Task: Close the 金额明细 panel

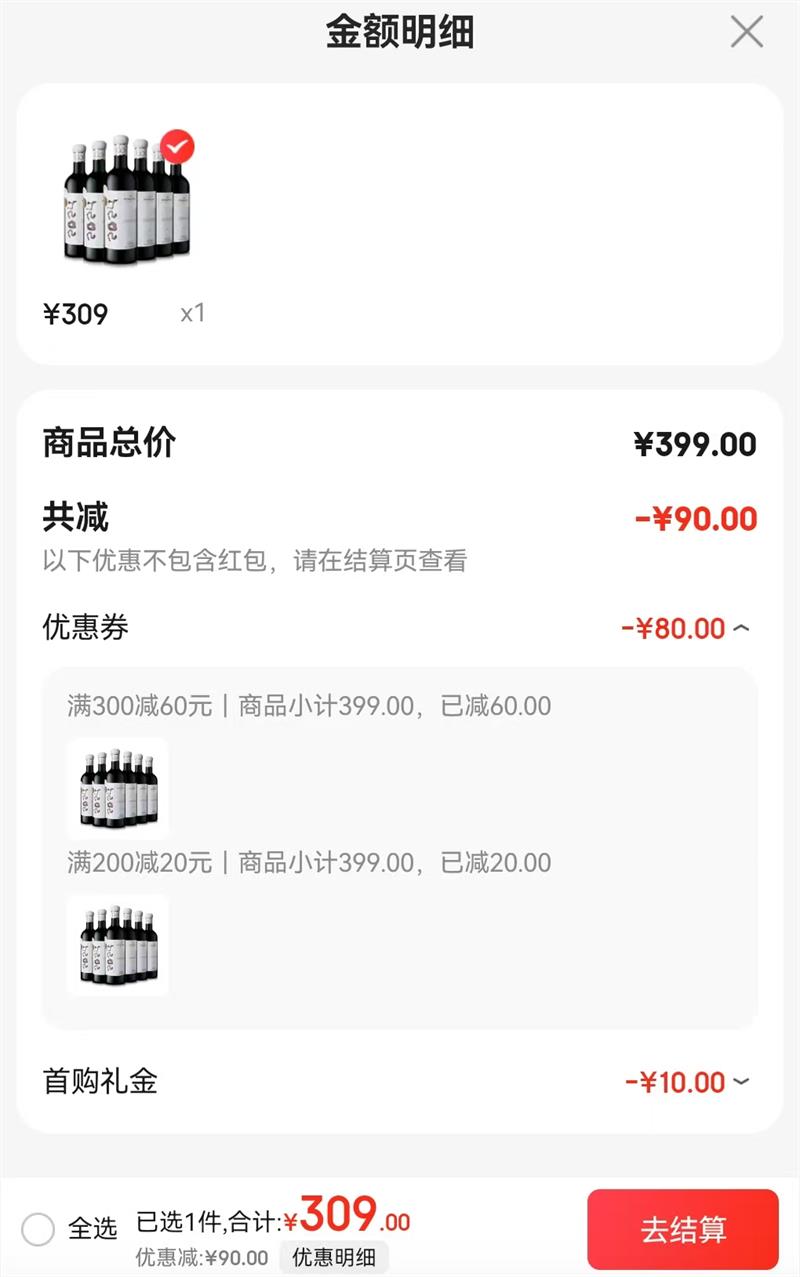Action: pos(746,32)
